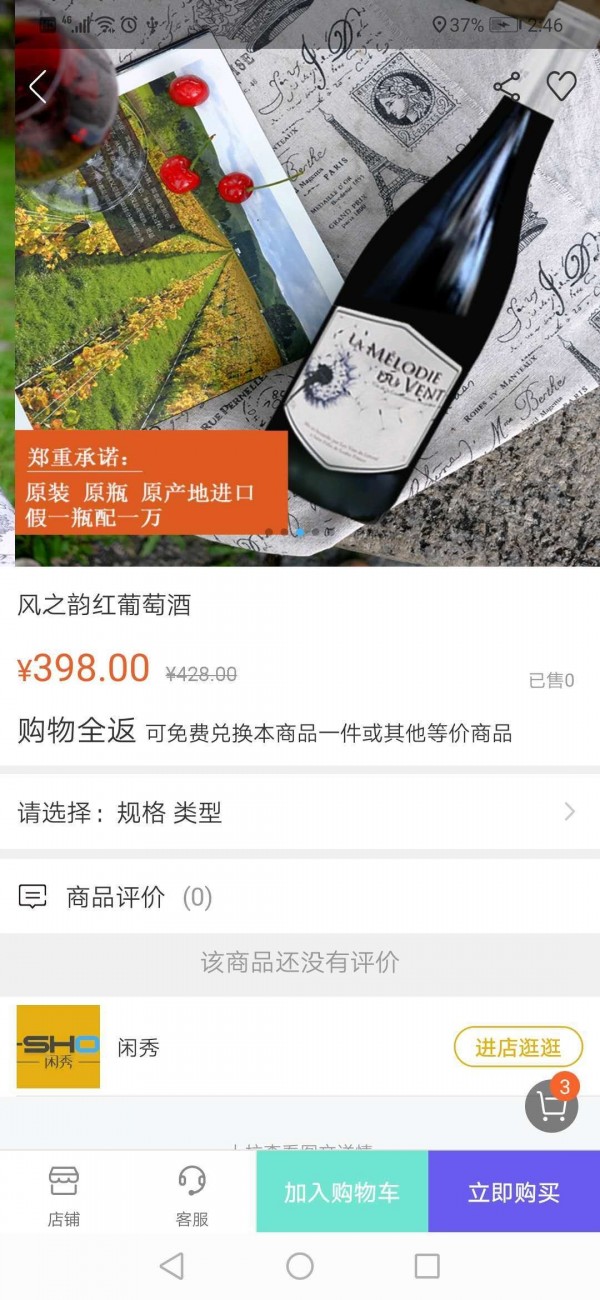Tap 加入购物车 to add to cart

(x=342, y=1192)
